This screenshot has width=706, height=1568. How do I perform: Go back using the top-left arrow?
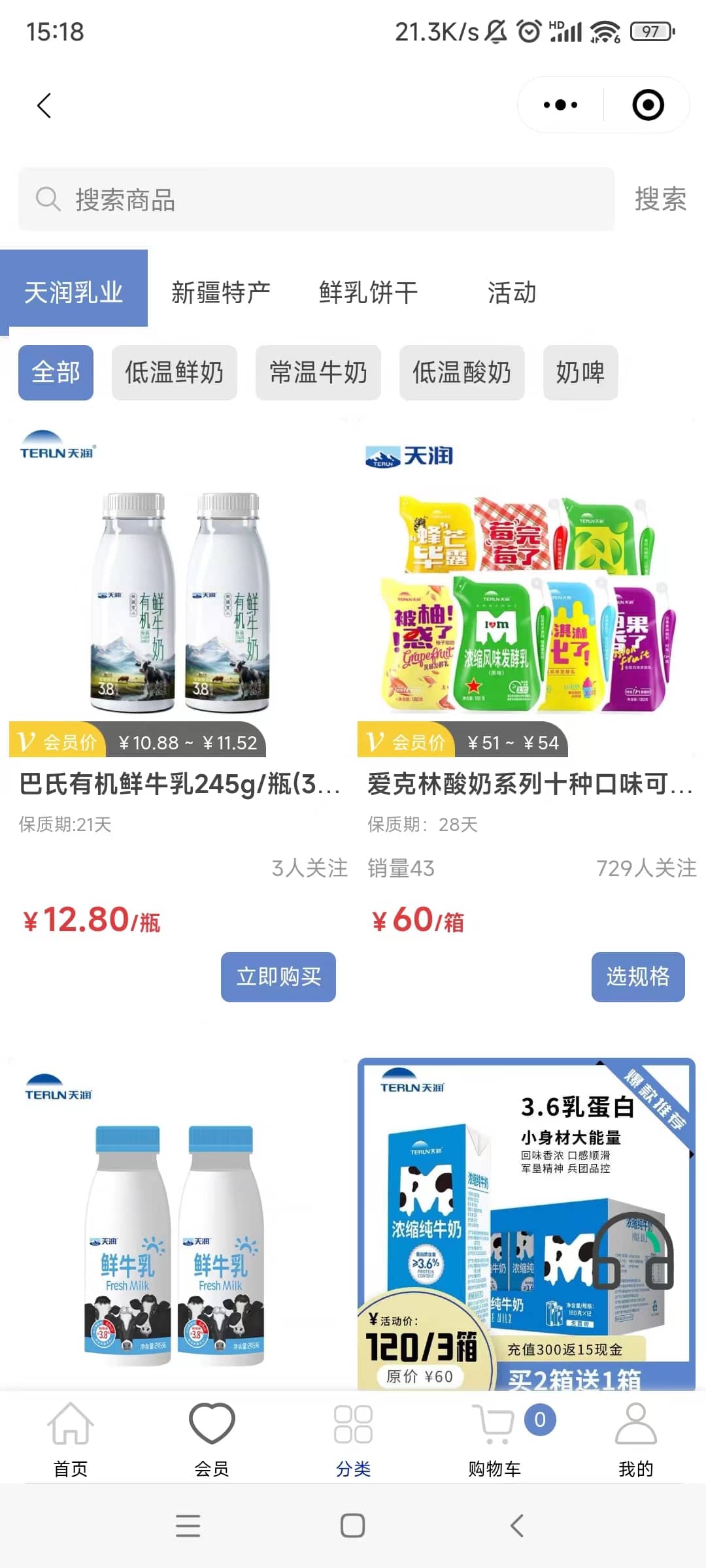pyautogui.click(x=44, y=105)
